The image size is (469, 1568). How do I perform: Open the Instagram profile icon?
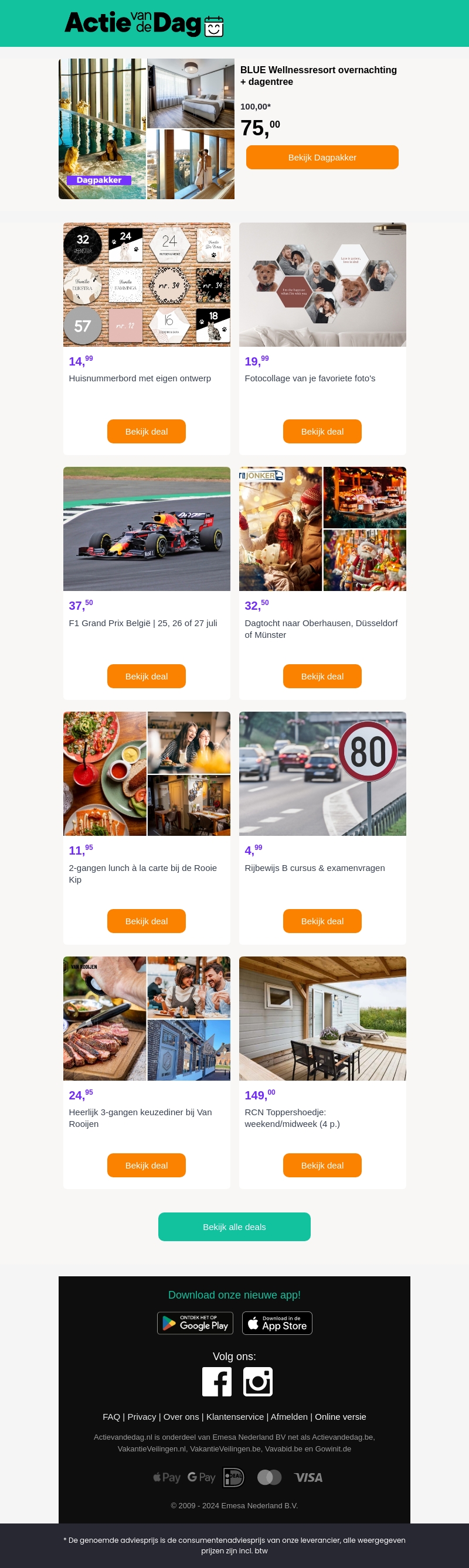(257, 1381)
